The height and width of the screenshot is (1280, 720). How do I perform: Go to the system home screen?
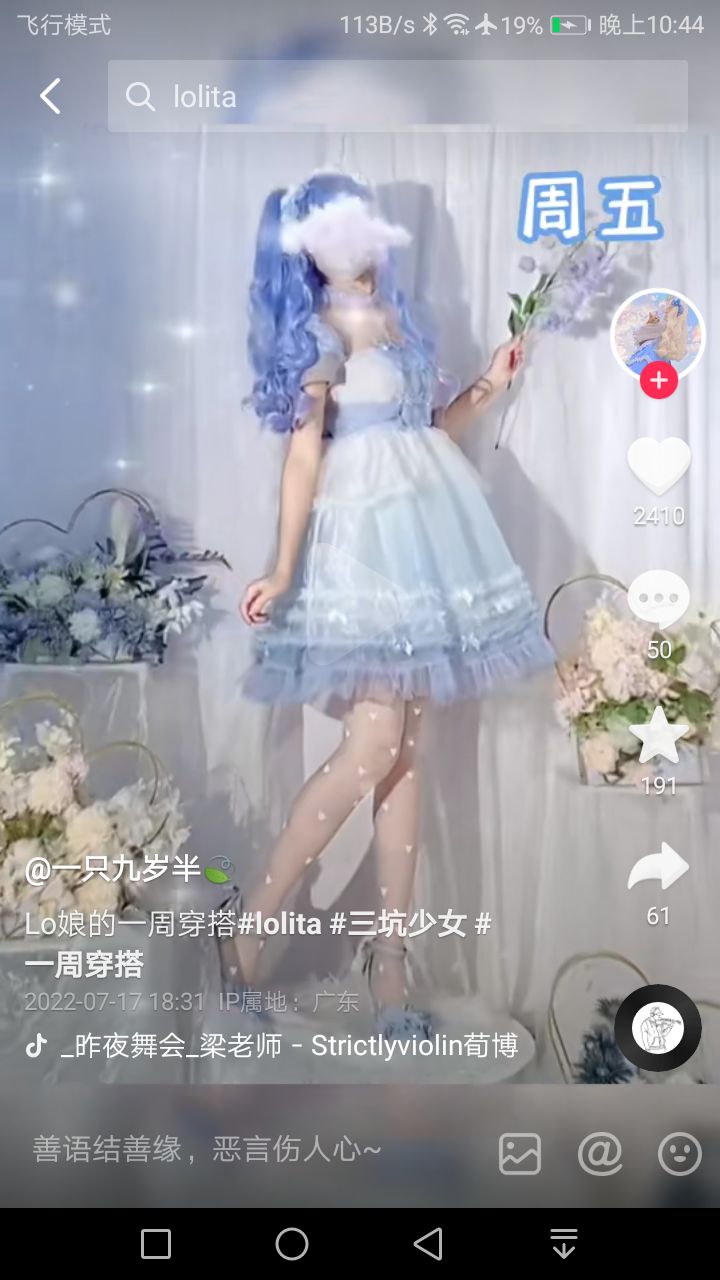(x=292, y=1244)
